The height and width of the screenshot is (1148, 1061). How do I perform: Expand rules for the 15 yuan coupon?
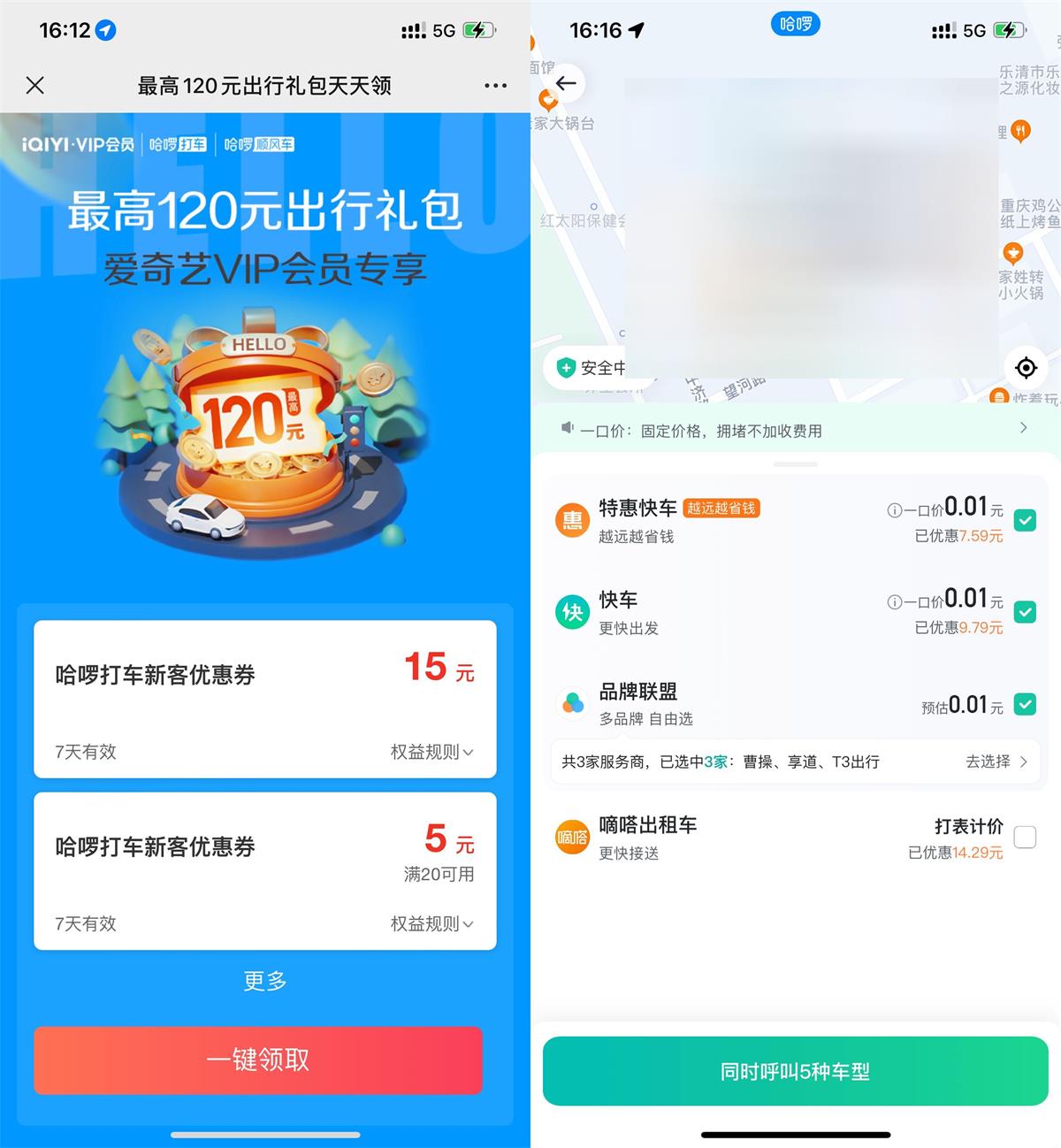click(x=431, y=752)
